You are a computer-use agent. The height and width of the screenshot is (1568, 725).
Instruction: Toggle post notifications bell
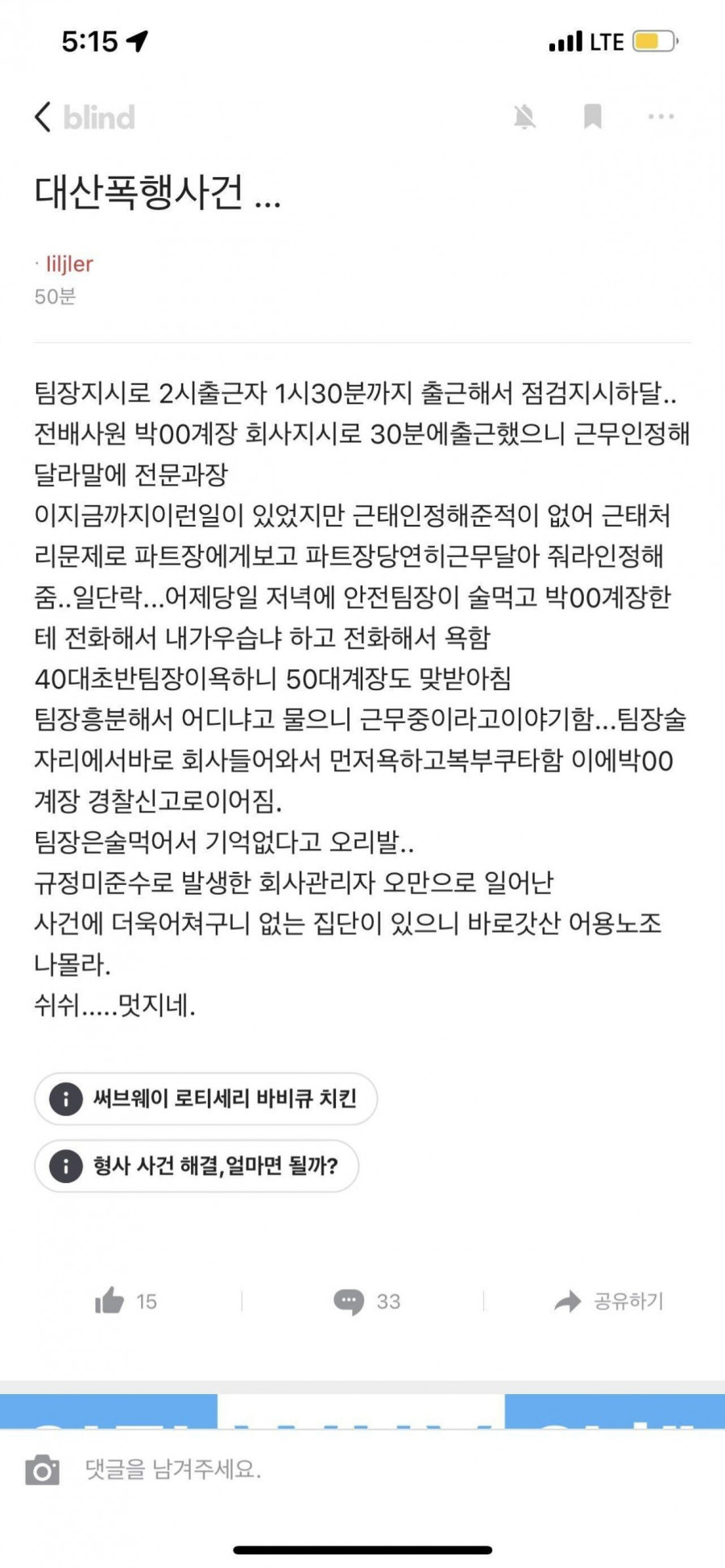[x=524, y=118]
